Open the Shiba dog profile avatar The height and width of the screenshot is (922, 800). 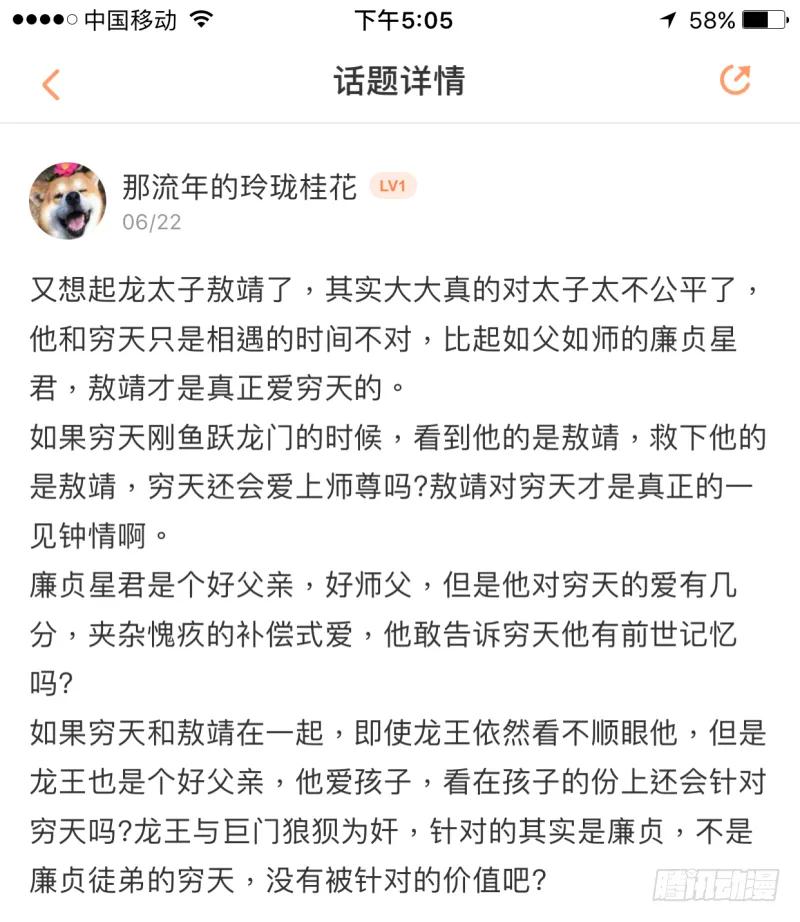(68, 201)
